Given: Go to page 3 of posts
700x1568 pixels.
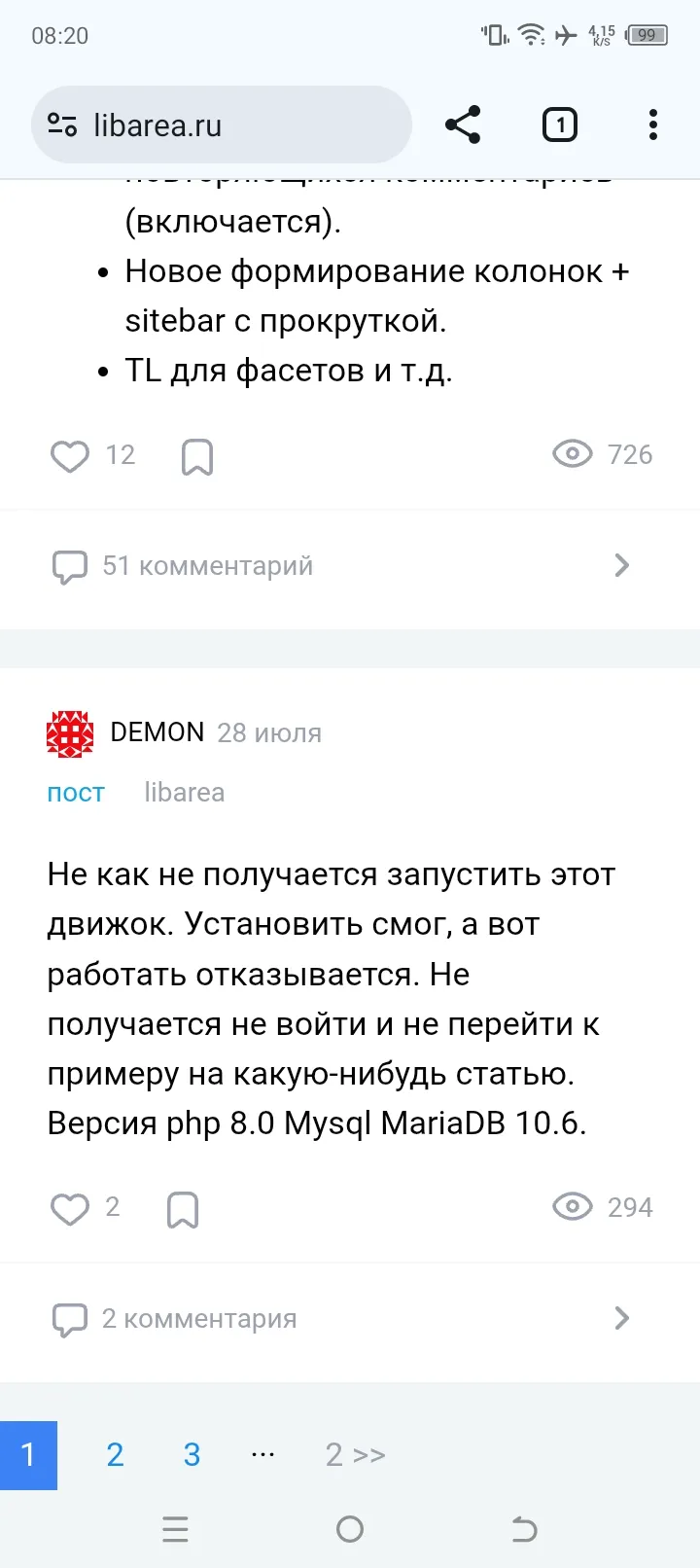Looking at the screenshot, I should (192, 1455).
